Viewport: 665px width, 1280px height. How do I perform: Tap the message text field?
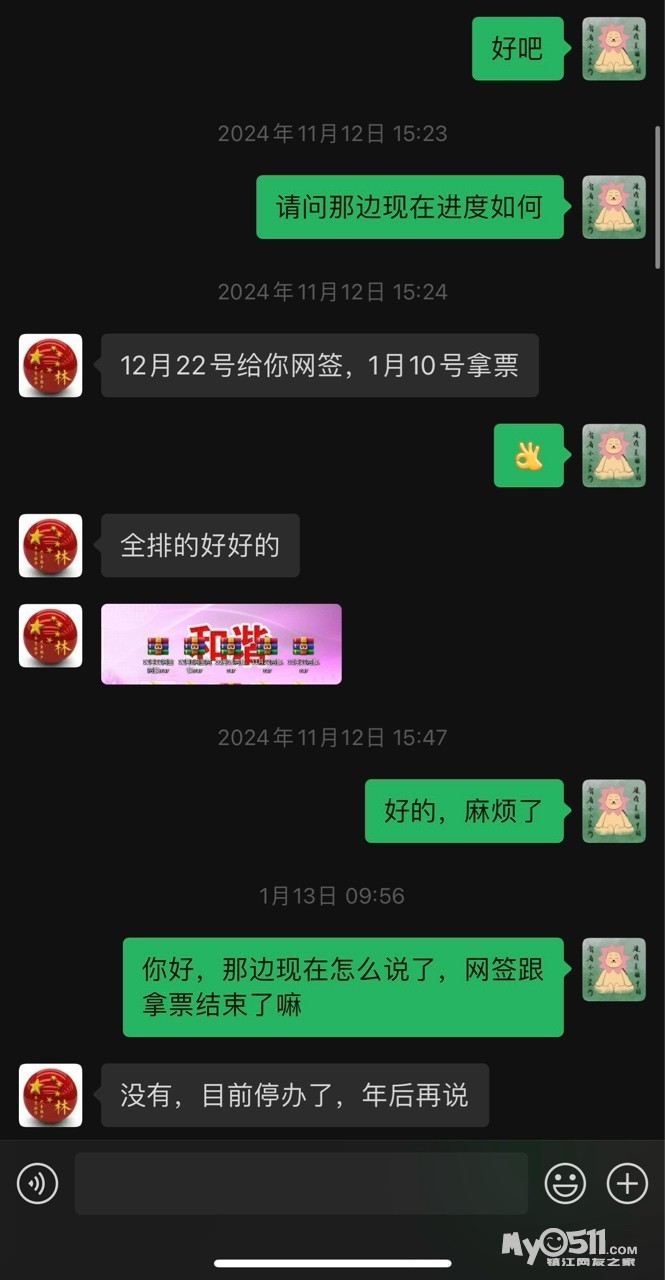300,1184
